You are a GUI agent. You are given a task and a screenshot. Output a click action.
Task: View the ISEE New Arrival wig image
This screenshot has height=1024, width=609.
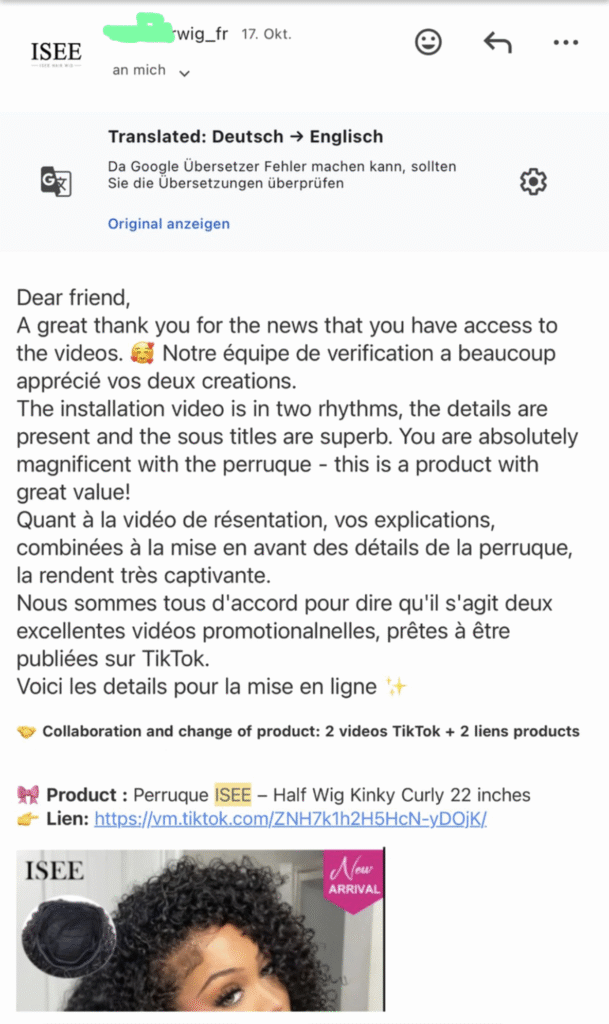(x=200, y=930)
